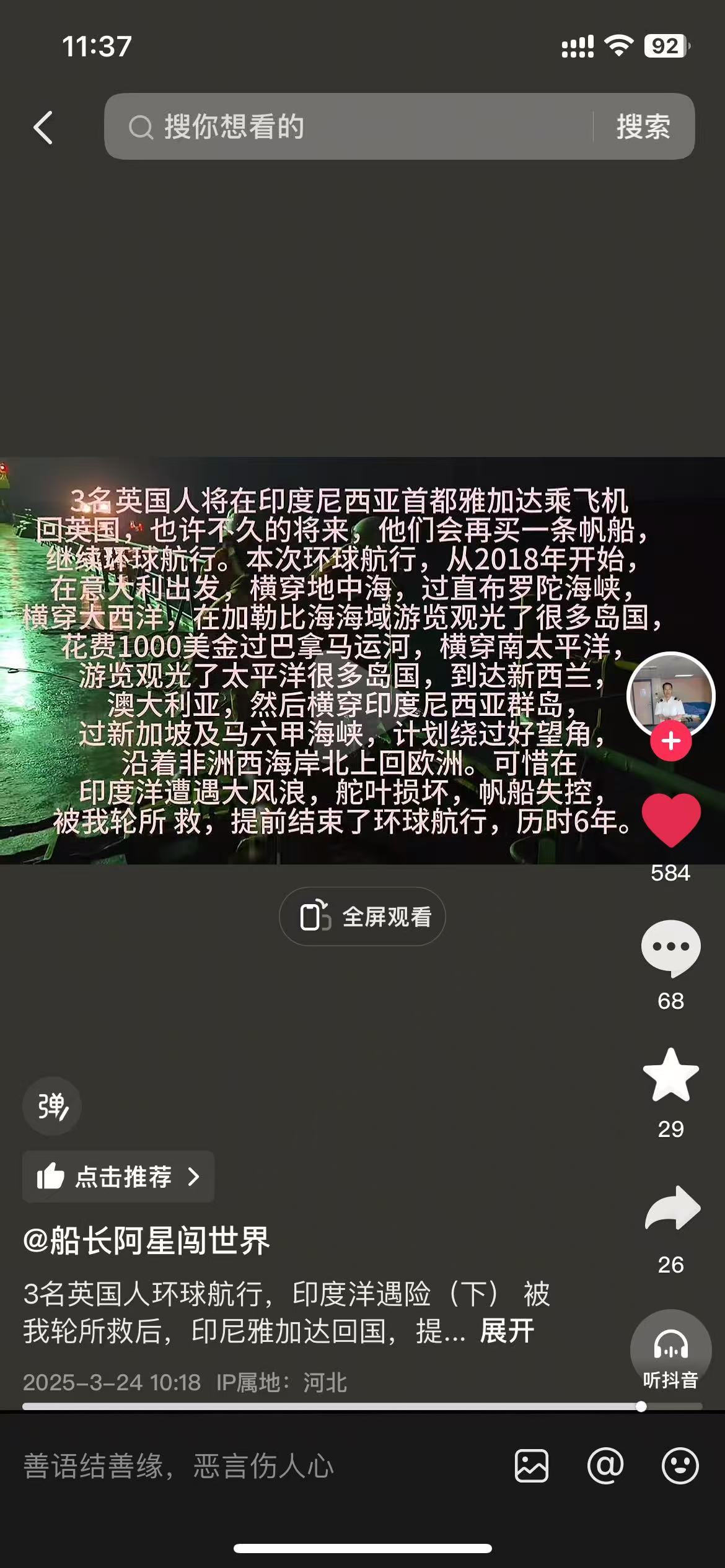Attach a picture to the comment
The image size is (725, 1568).
[x=532, y=1466]
